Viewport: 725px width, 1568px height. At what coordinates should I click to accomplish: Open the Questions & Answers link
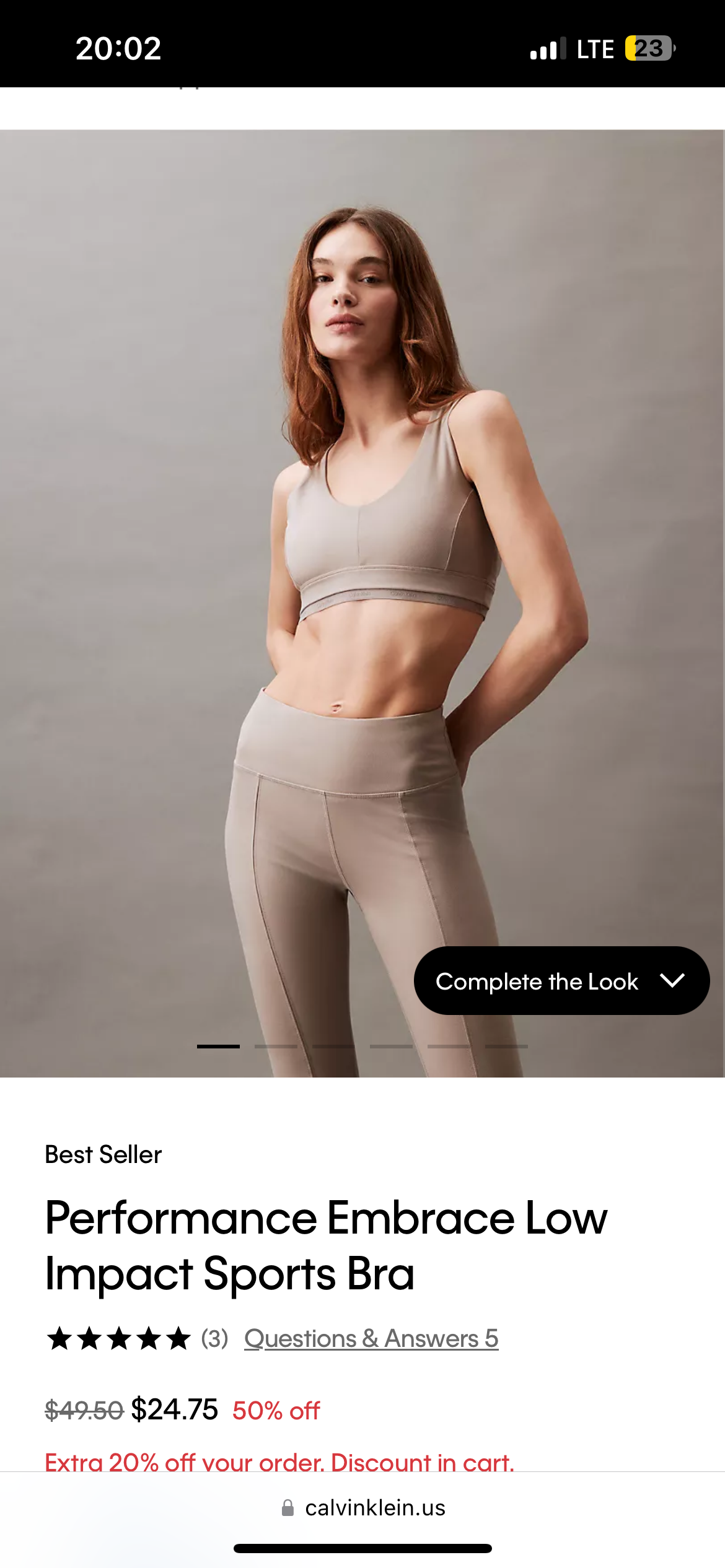pyautogui.click(x=371, y=1338)
